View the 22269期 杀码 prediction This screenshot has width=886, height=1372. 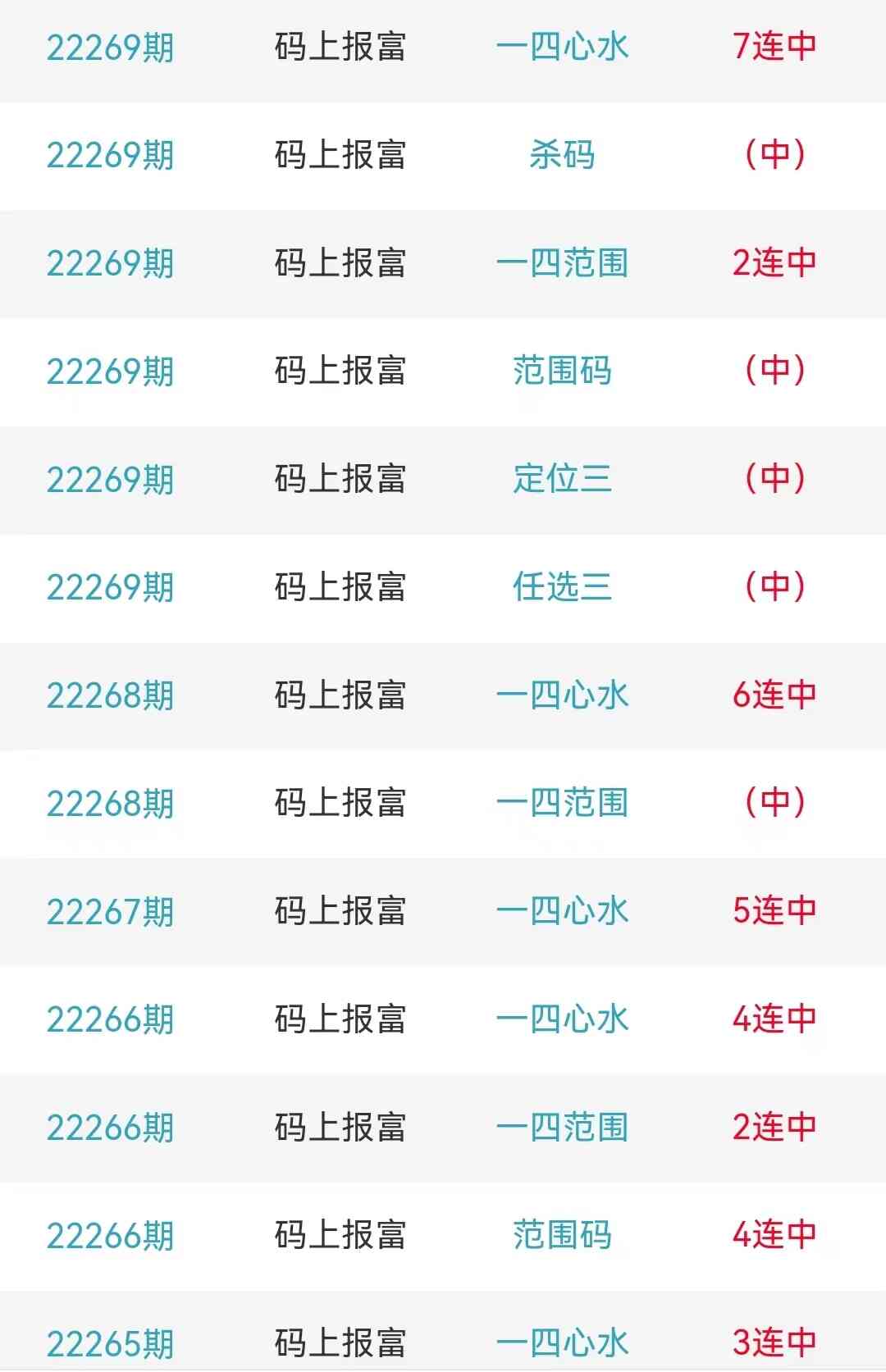562,155
